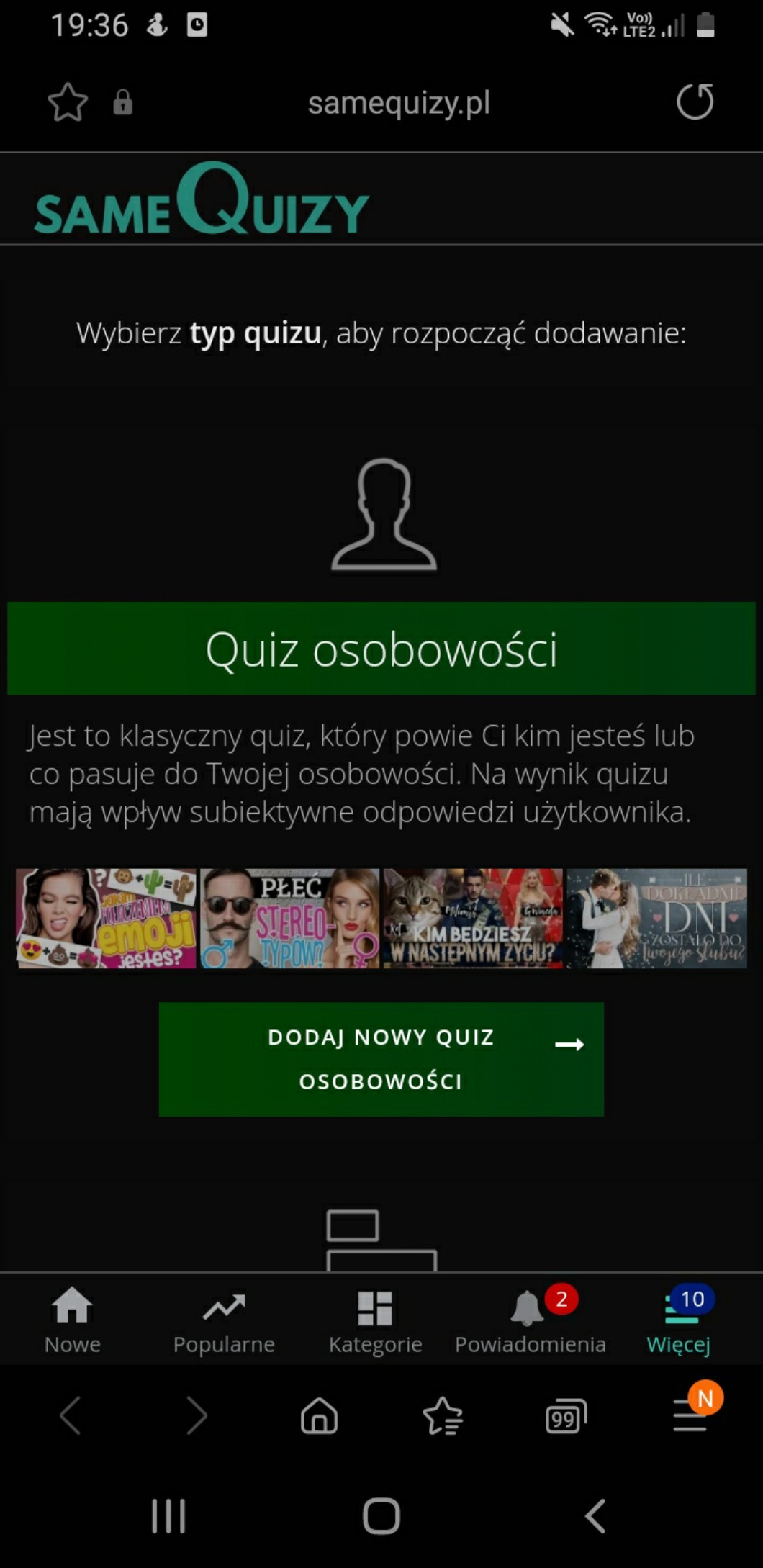The width and height of the screenshot is (763, 1568).
Task: Go to the Nowe tab
Action: (72, 1320)
